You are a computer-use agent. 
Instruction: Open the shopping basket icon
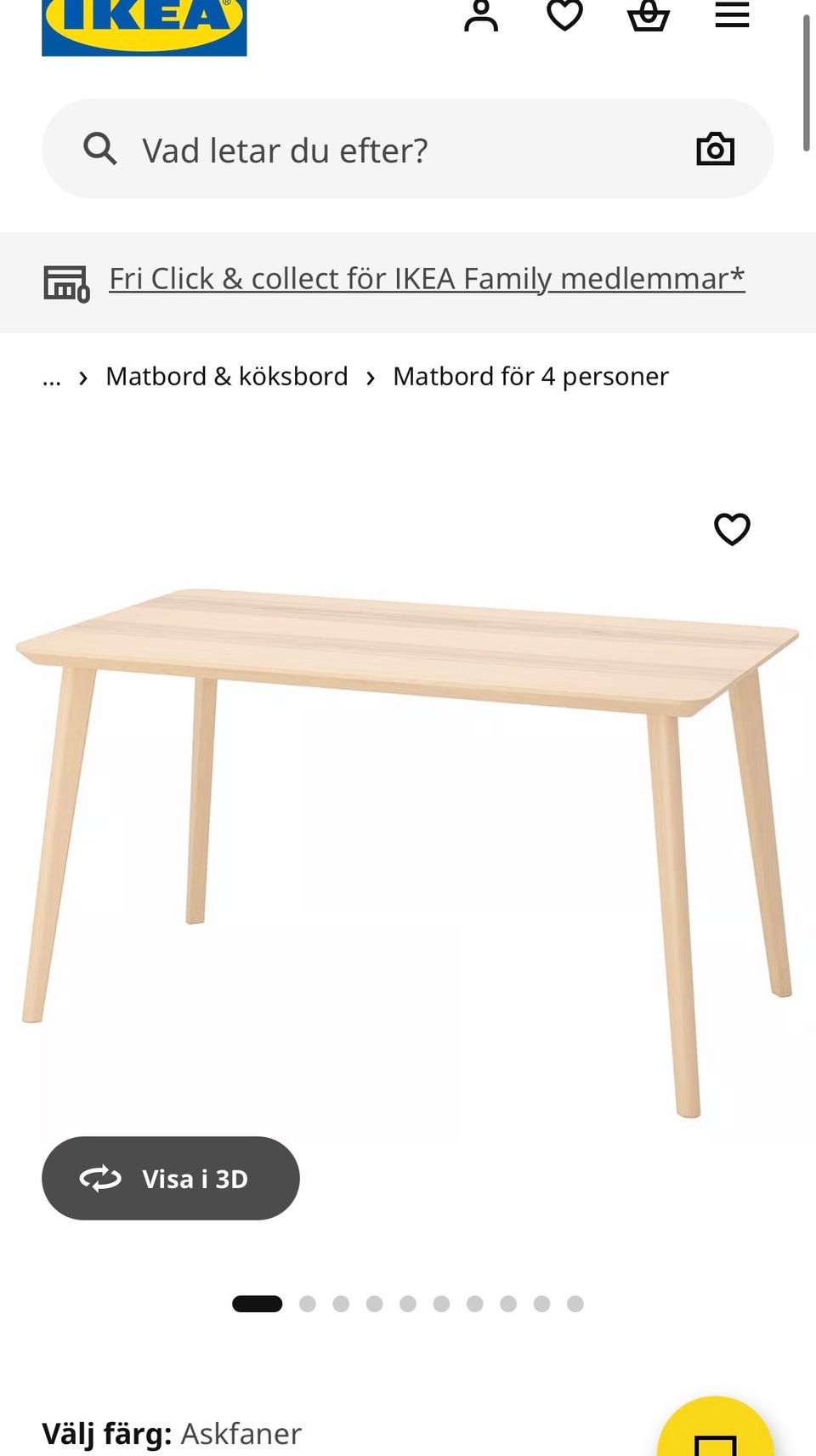[647, 15]
